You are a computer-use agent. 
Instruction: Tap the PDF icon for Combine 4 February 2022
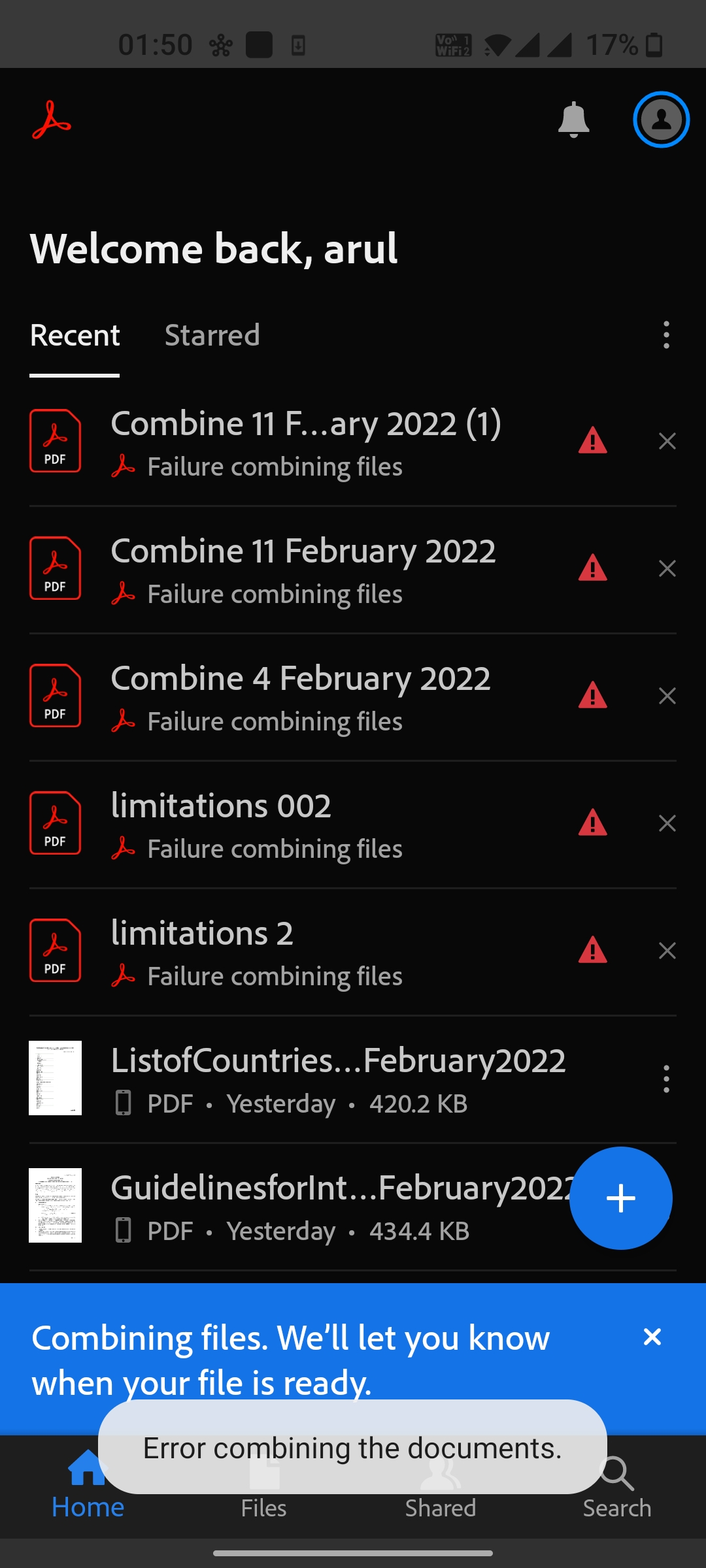click(x=55, y=696)
